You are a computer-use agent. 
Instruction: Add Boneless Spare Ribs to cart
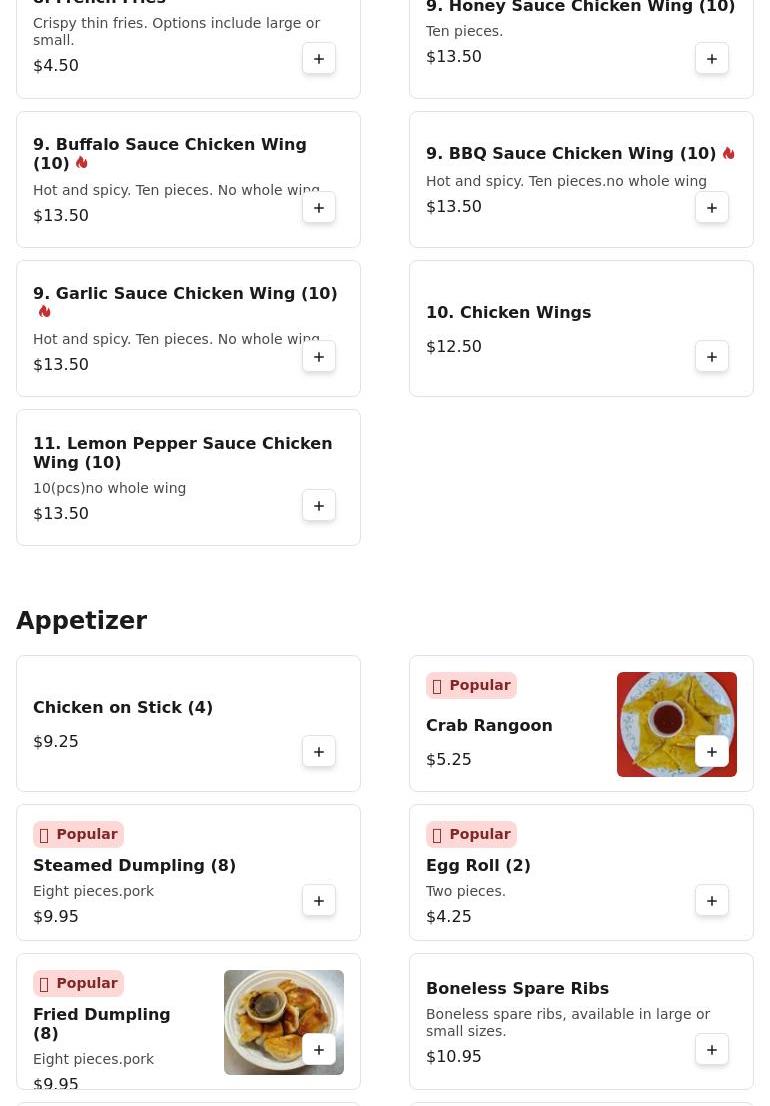click(x=712, y=1050)
